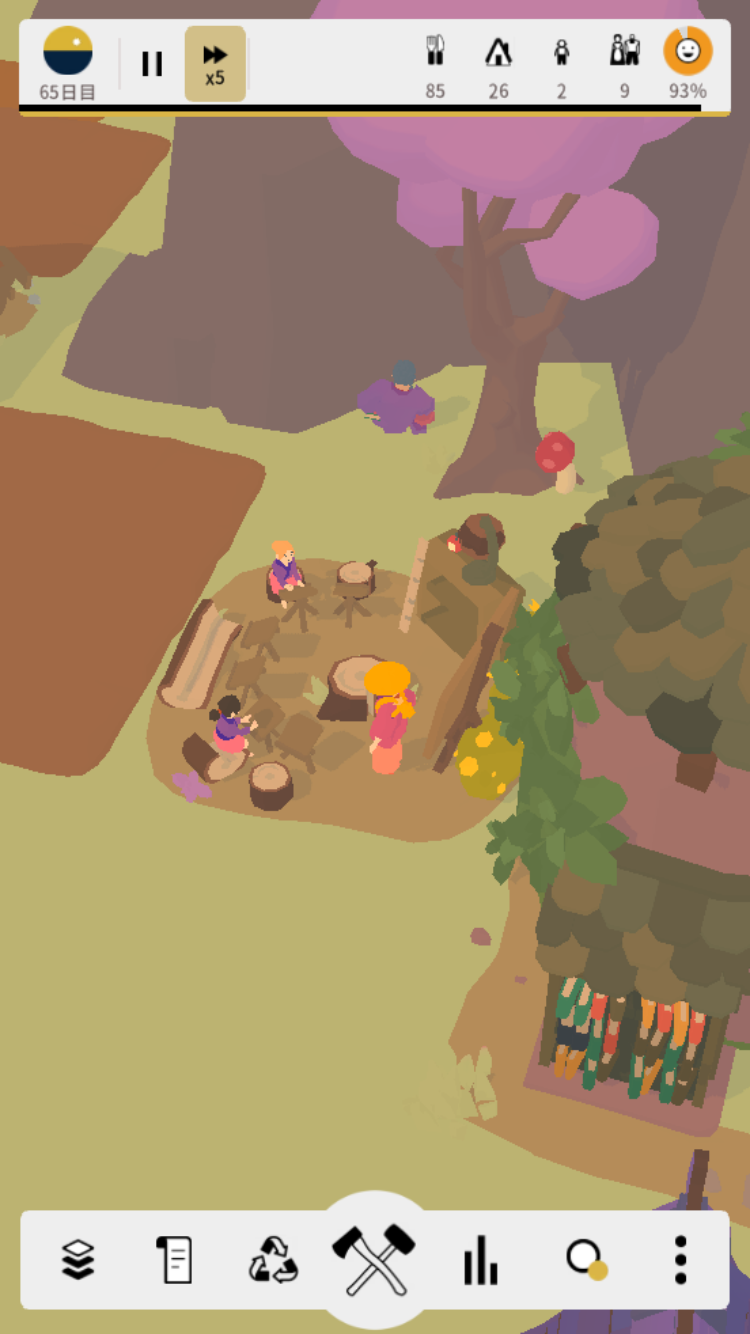Open the adult villagers stat
Screen dimensions: 750x1334
625,65
